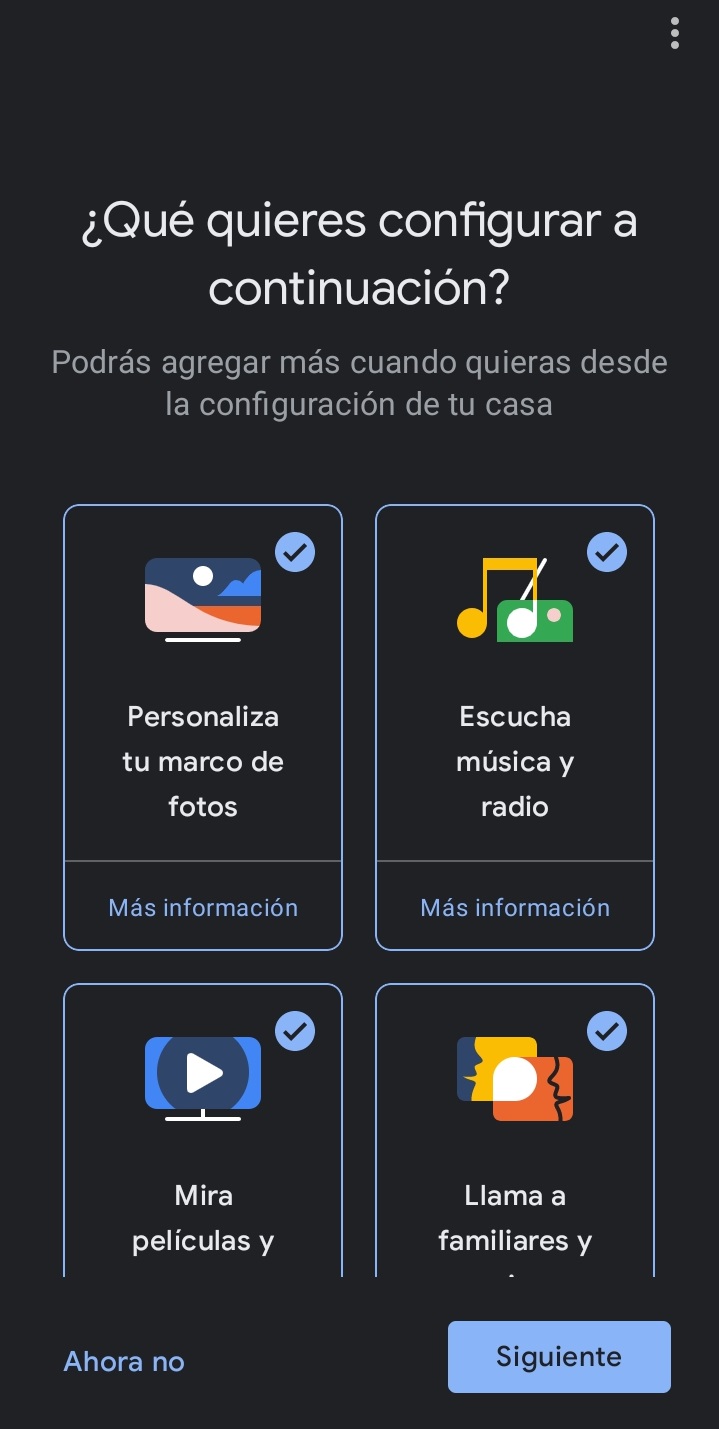Viewport: 719px width, 1429px height.
Task: Deselect the Escucha música y radio option
Action: (607, 551)
